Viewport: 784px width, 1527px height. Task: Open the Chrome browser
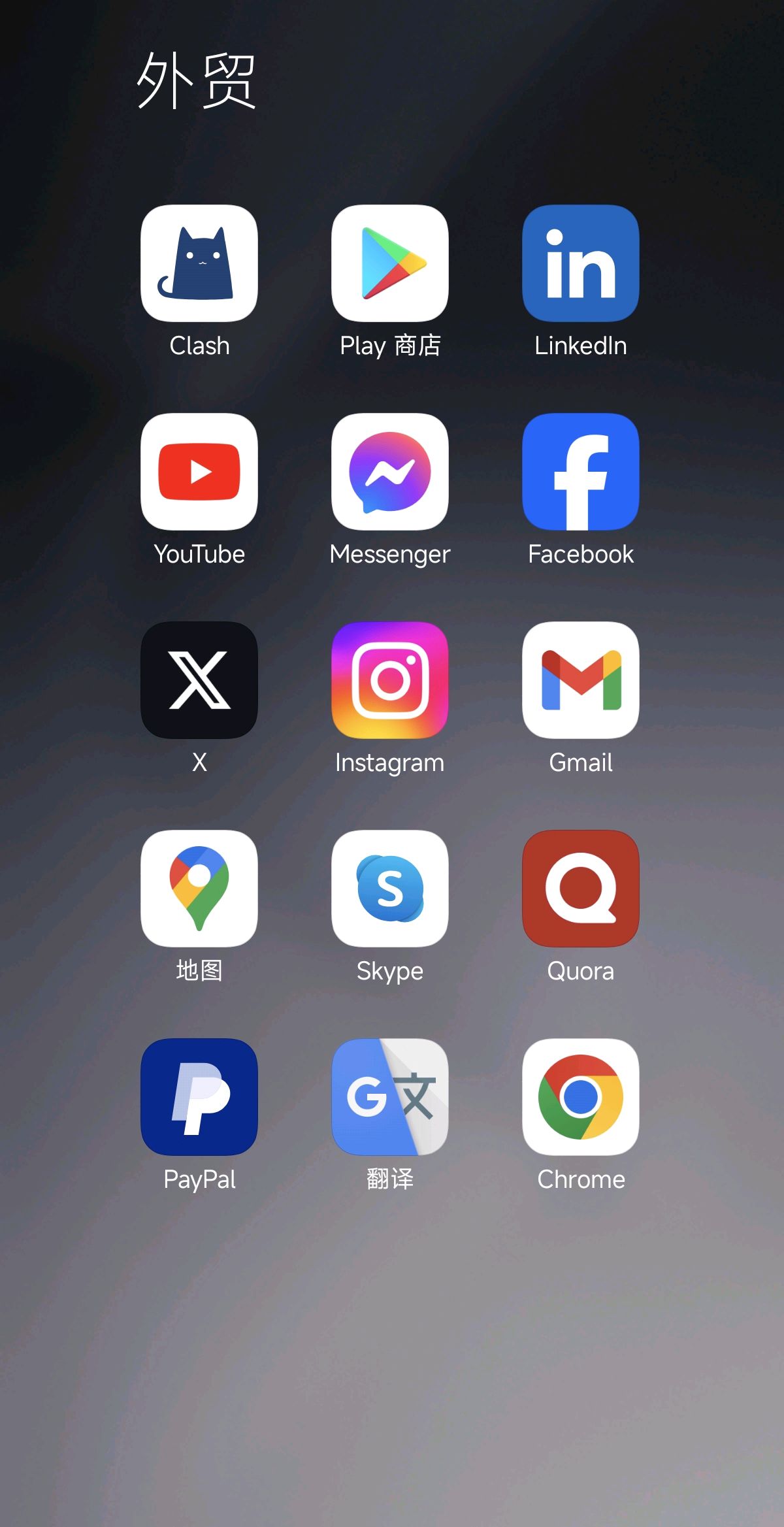580,1096
